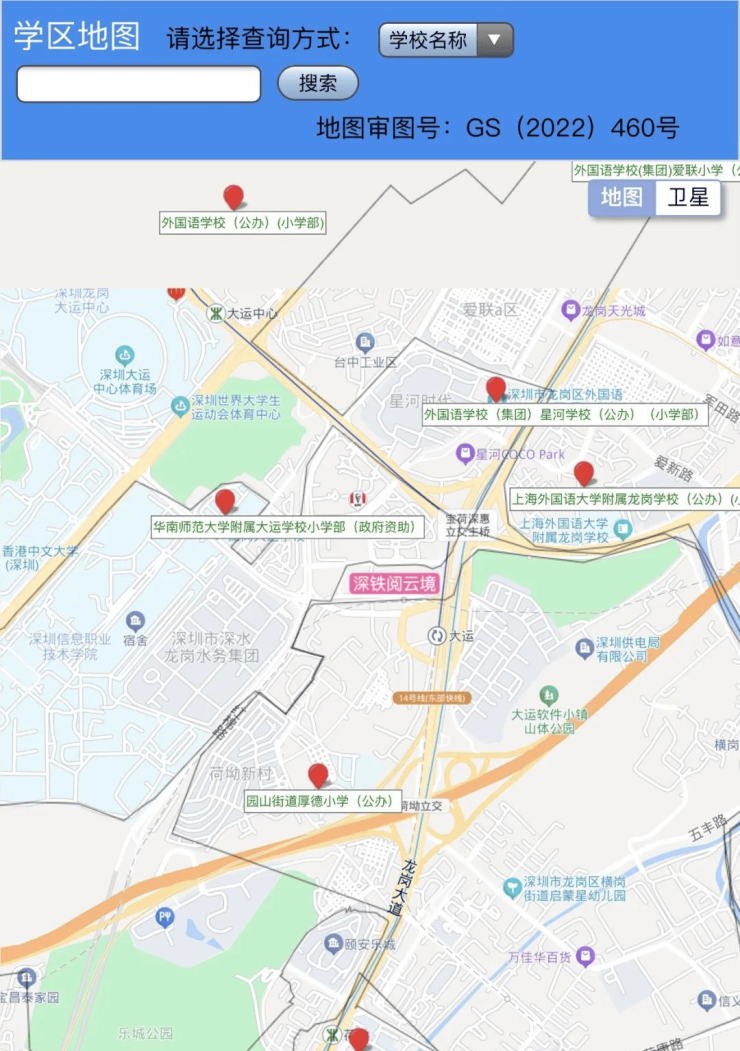Tap the pin for 外国语学校（公办）(小学部)

point(233,198)
